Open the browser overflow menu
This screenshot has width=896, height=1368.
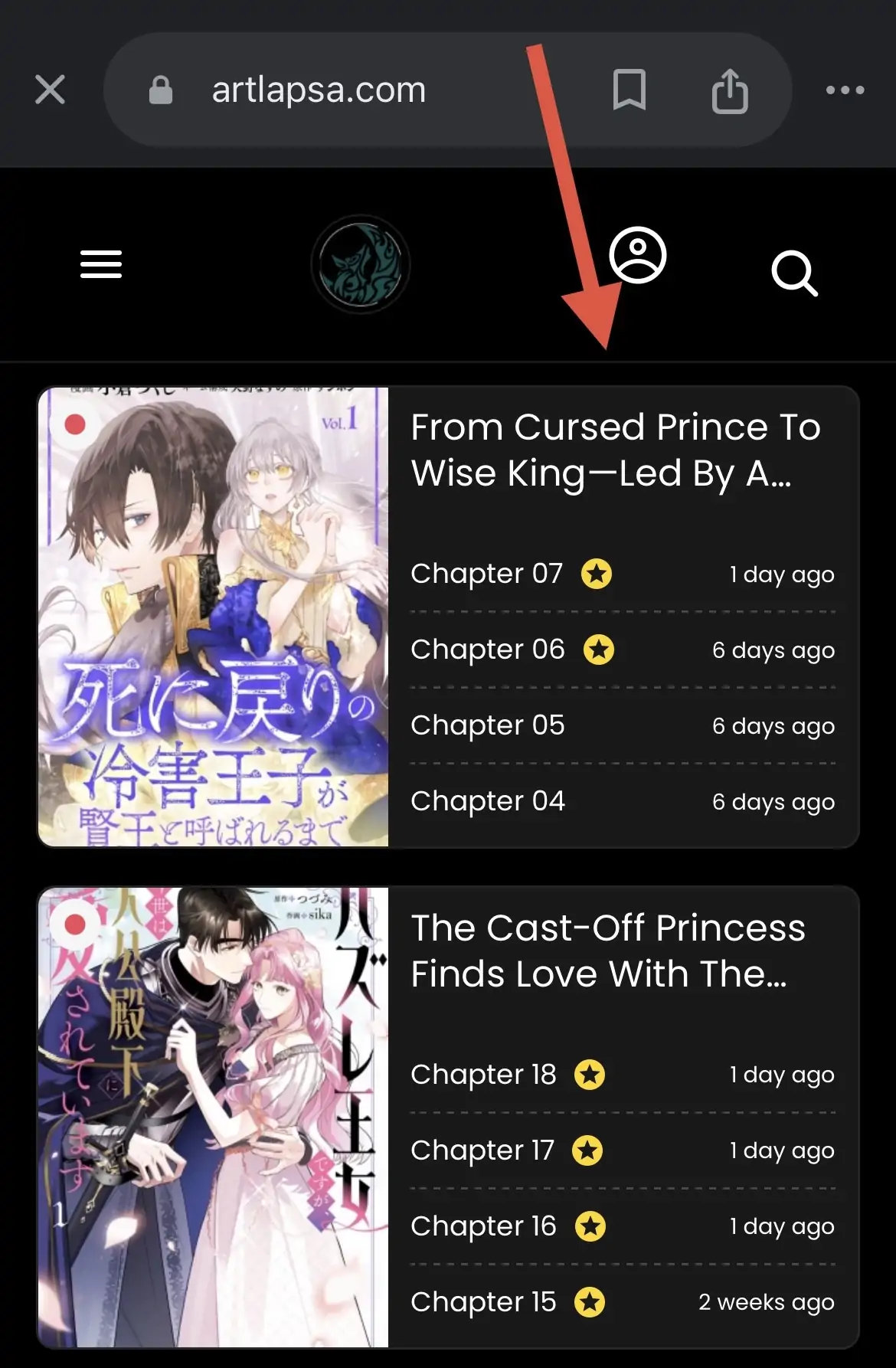coord(845,90)
